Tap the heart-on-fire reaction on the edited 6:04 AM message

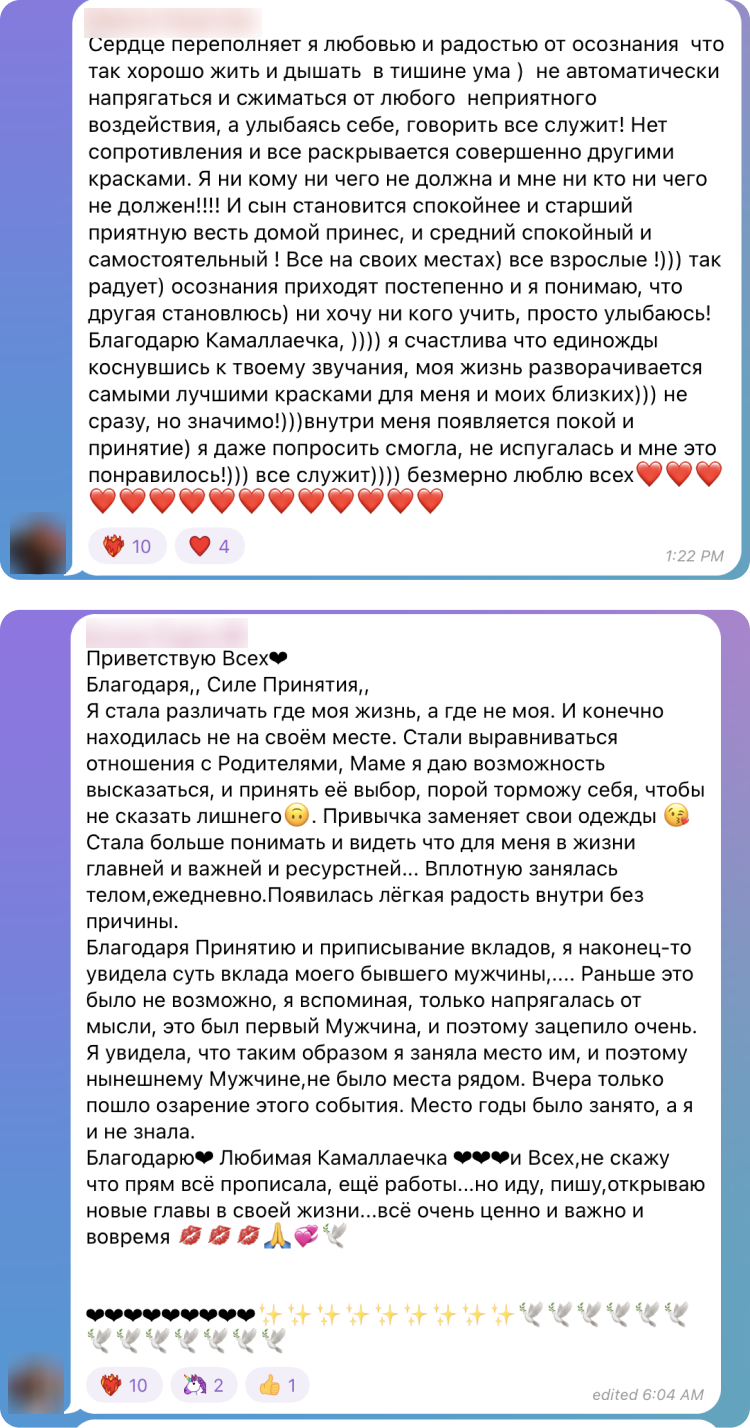(123, 1385)
